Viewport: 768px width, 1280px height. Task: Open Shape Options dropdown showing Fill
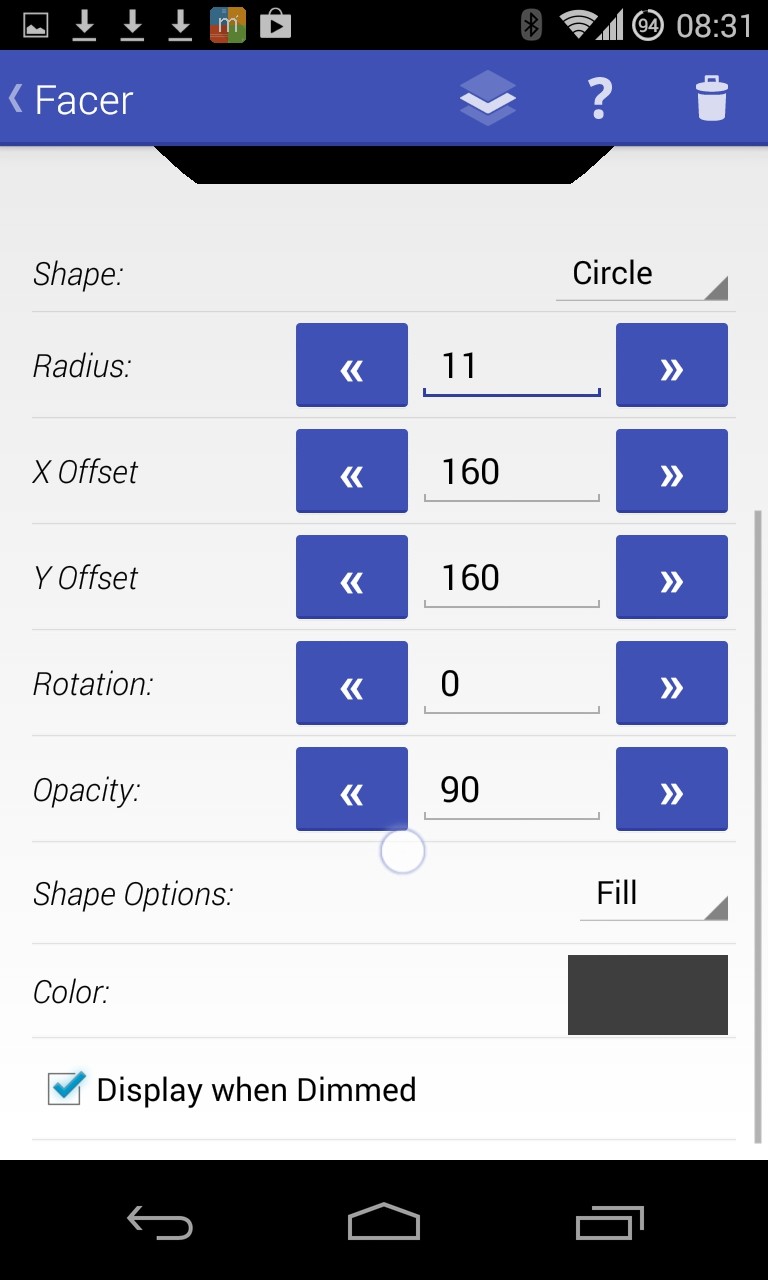point(654,894)
